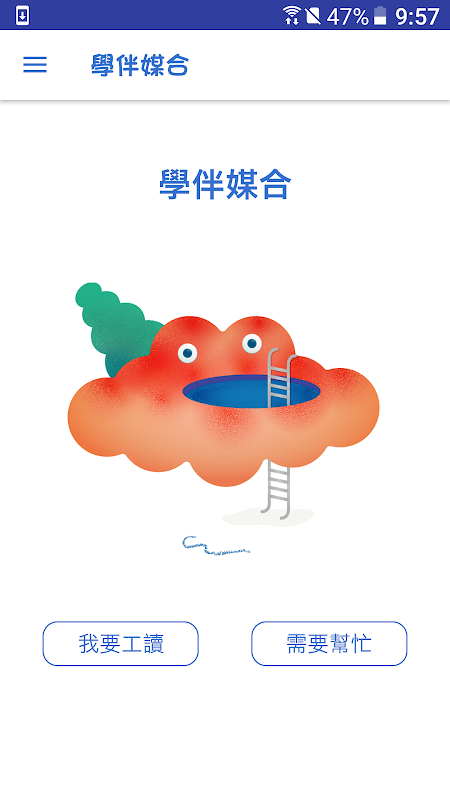Tap the 我要工讀 button
450x800 pixels.
[120, 643]
